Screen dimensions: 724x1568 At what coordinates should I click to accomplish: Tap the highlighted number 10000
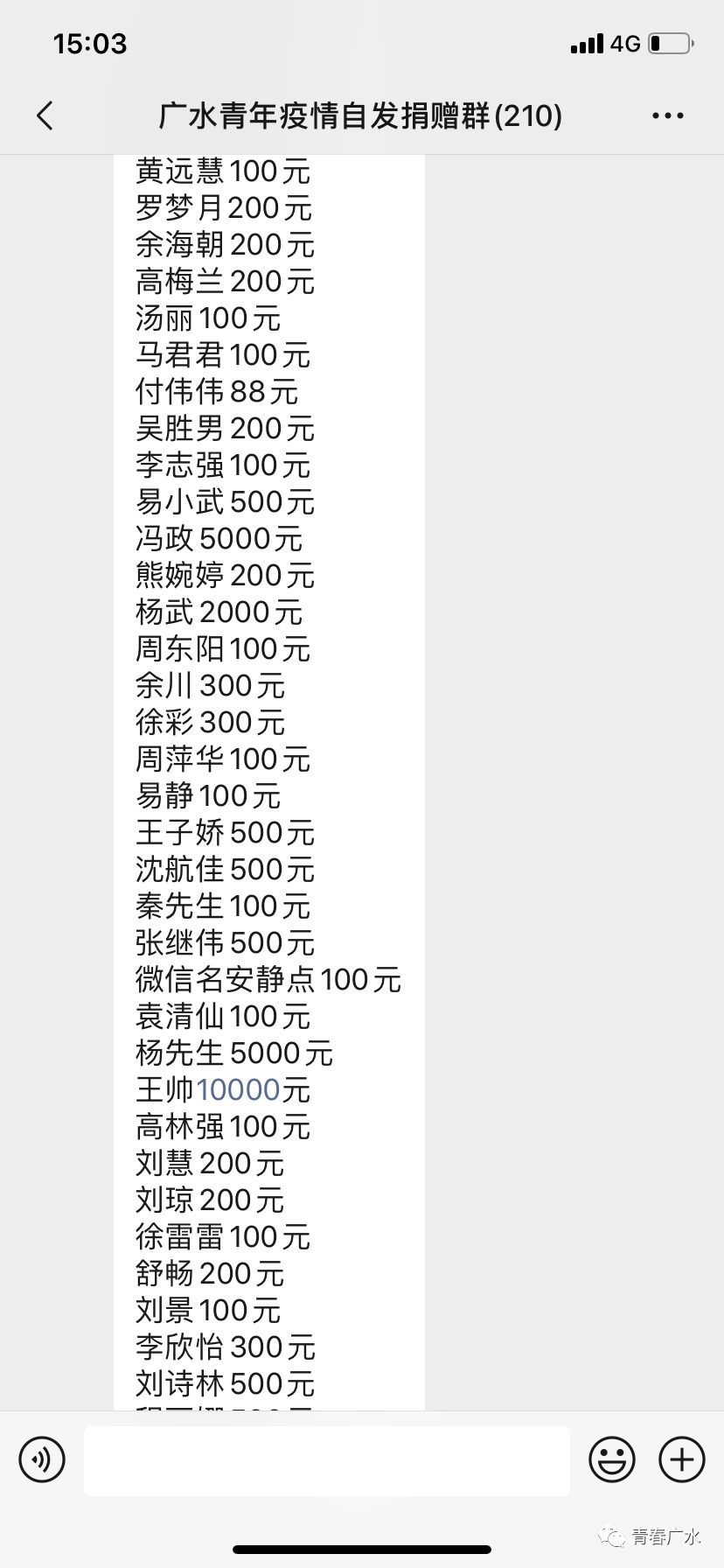238,1090
